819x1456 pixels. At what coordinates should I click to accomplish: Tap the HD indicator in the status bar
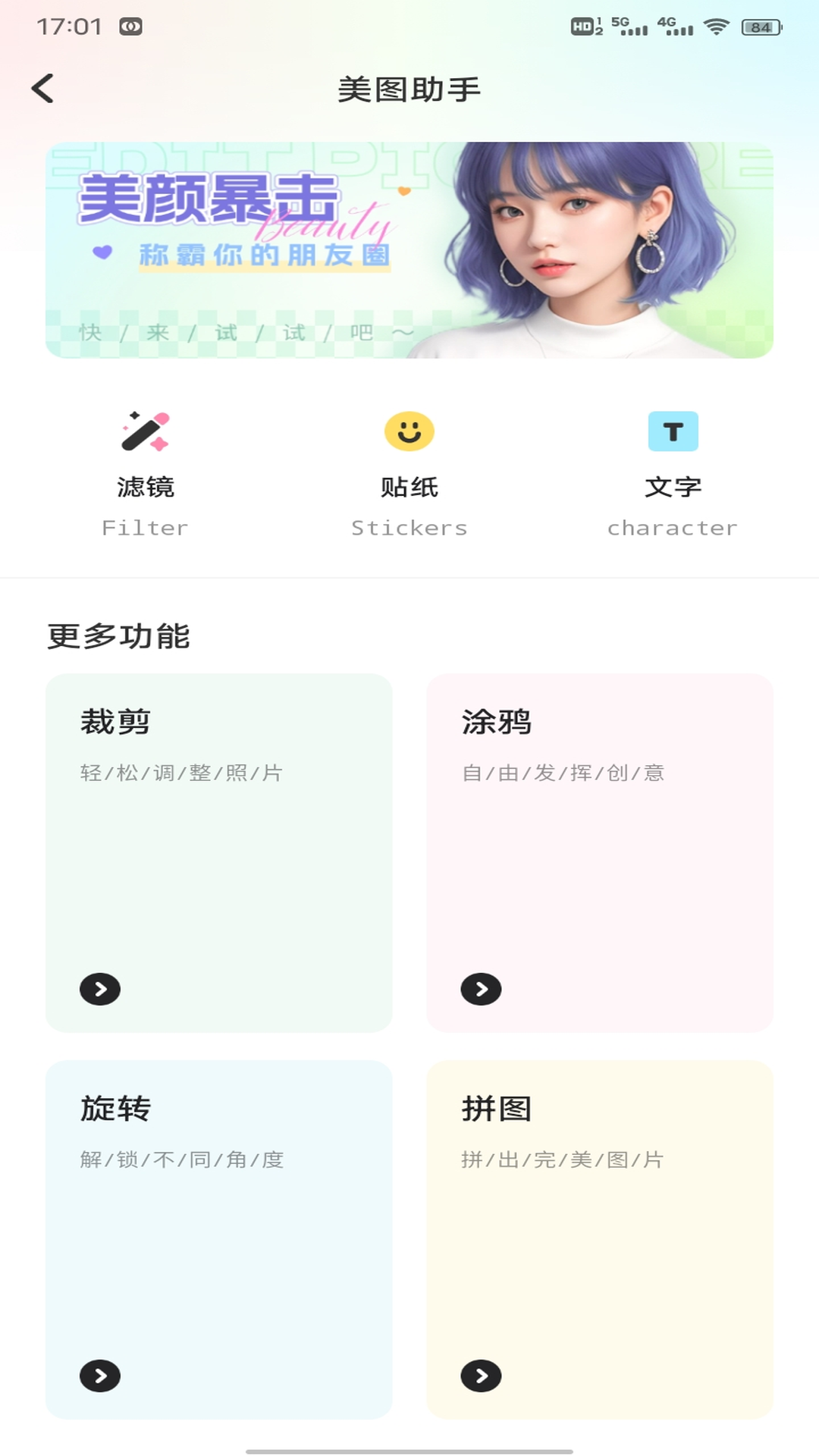click(x=581, y=25)
